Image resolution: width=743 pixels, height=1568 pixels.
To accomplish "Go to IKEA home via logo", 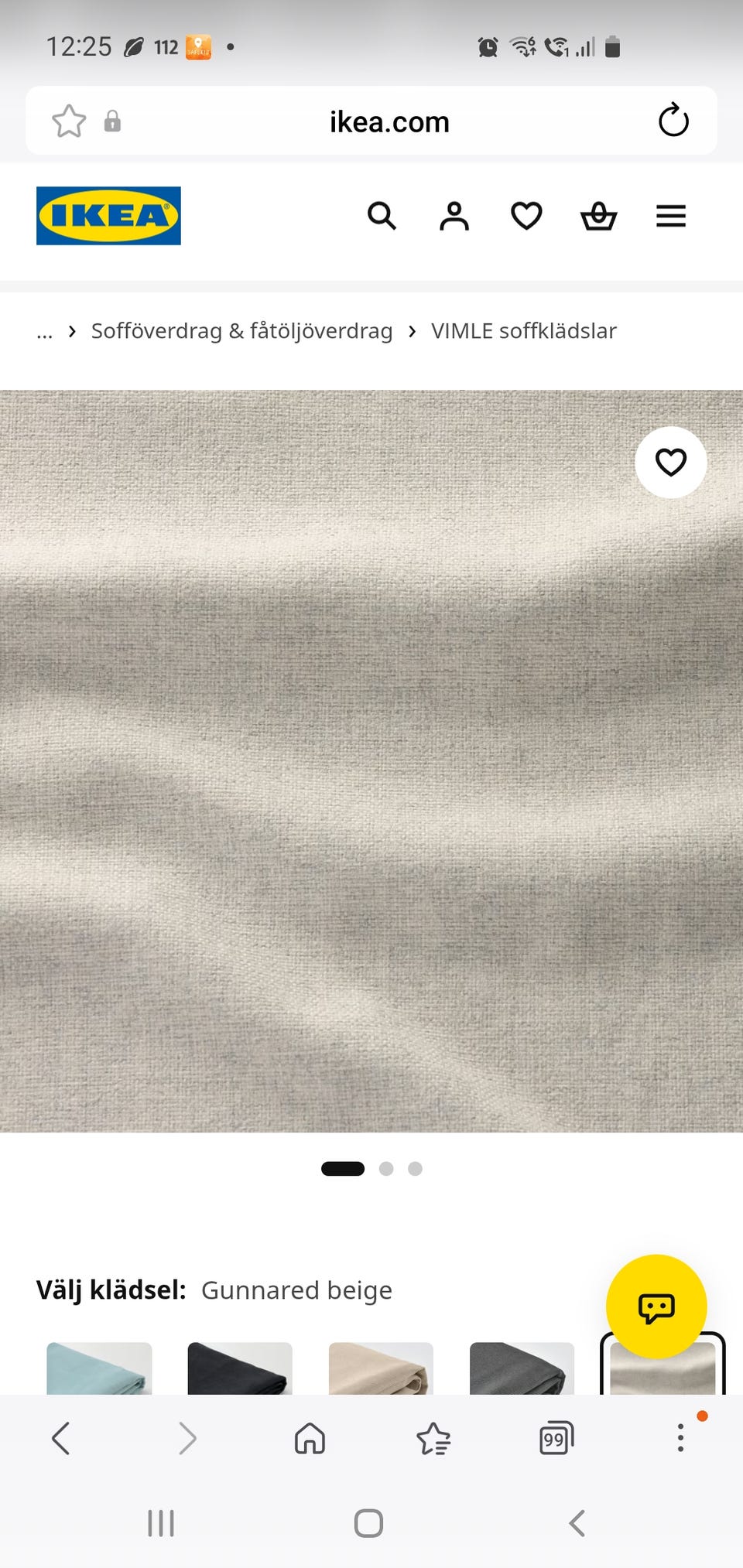I will [x=108, y=216].
